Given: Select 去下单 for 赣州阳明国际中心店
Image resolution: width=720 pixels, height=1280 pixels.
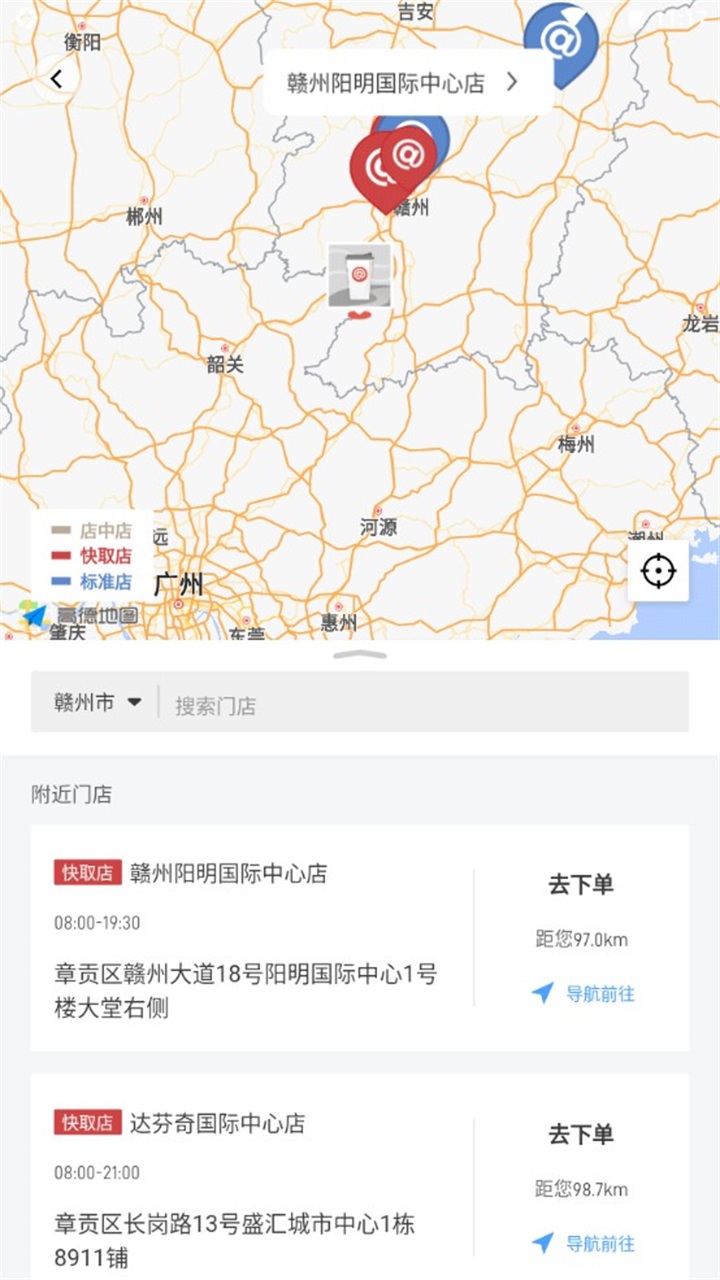Looking at the screenshot, I should coord(581,885).
